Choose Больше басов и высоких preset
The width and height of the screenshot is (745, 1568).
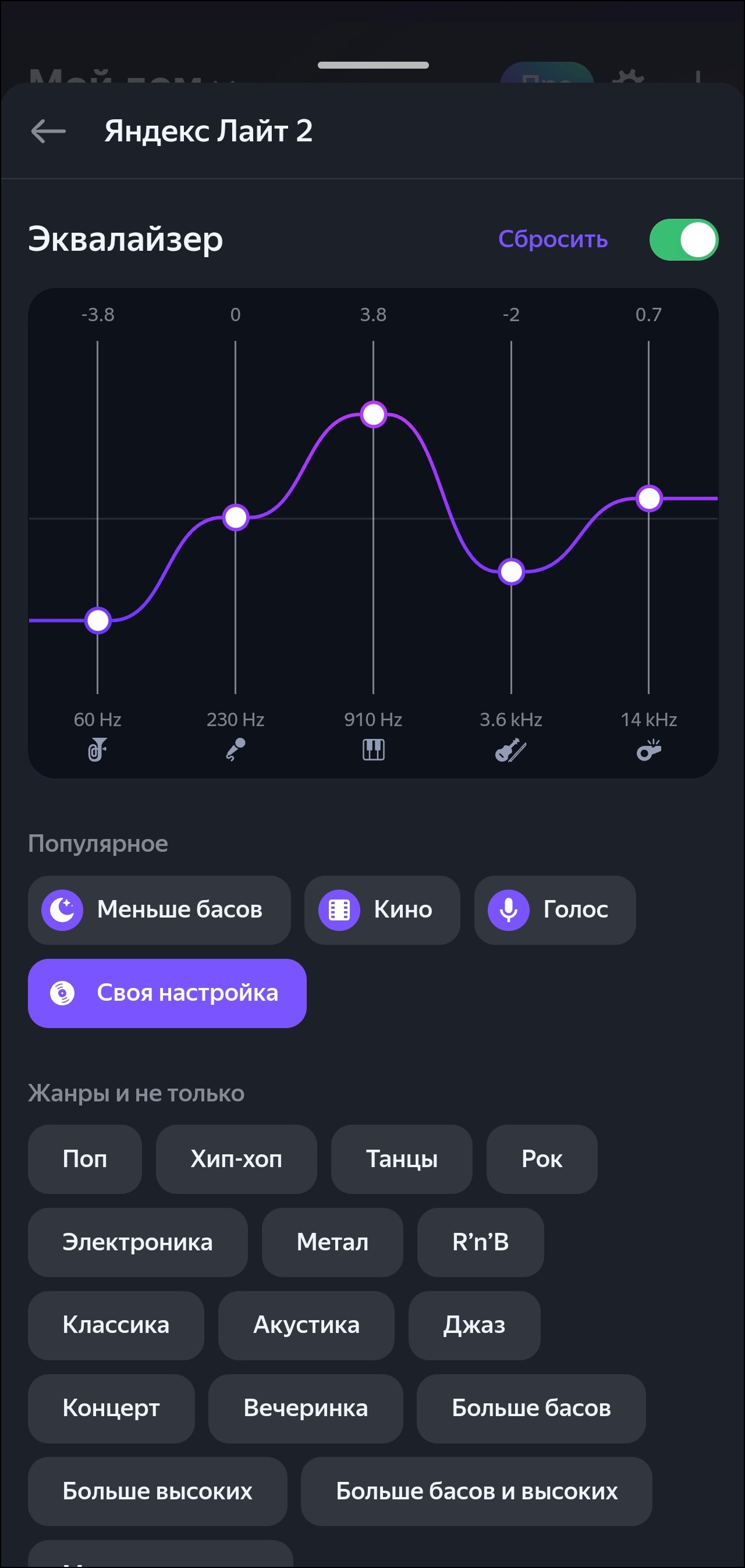pos(476,1491)
